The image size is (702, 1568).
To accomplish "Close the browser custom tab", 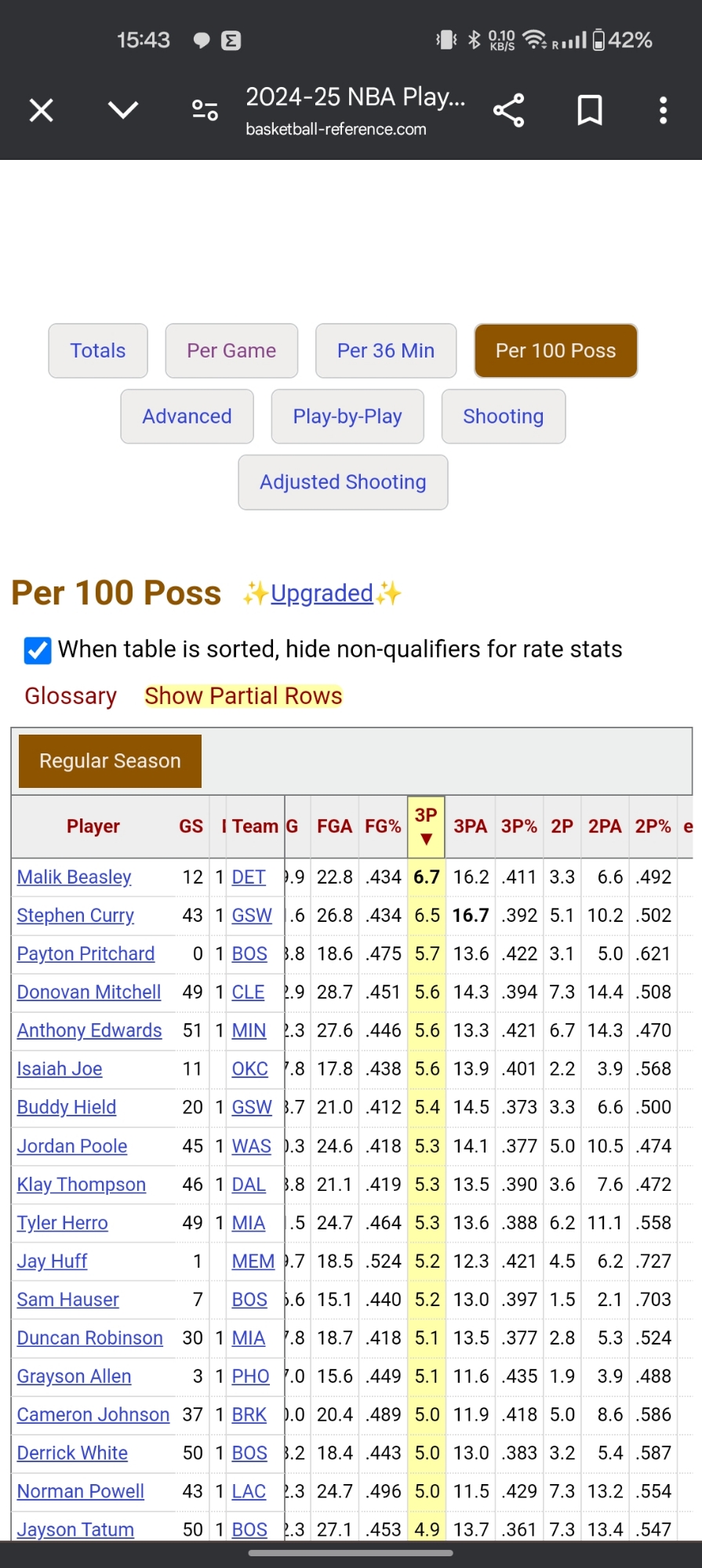I will pyautogui.click(x=42, y=111).
